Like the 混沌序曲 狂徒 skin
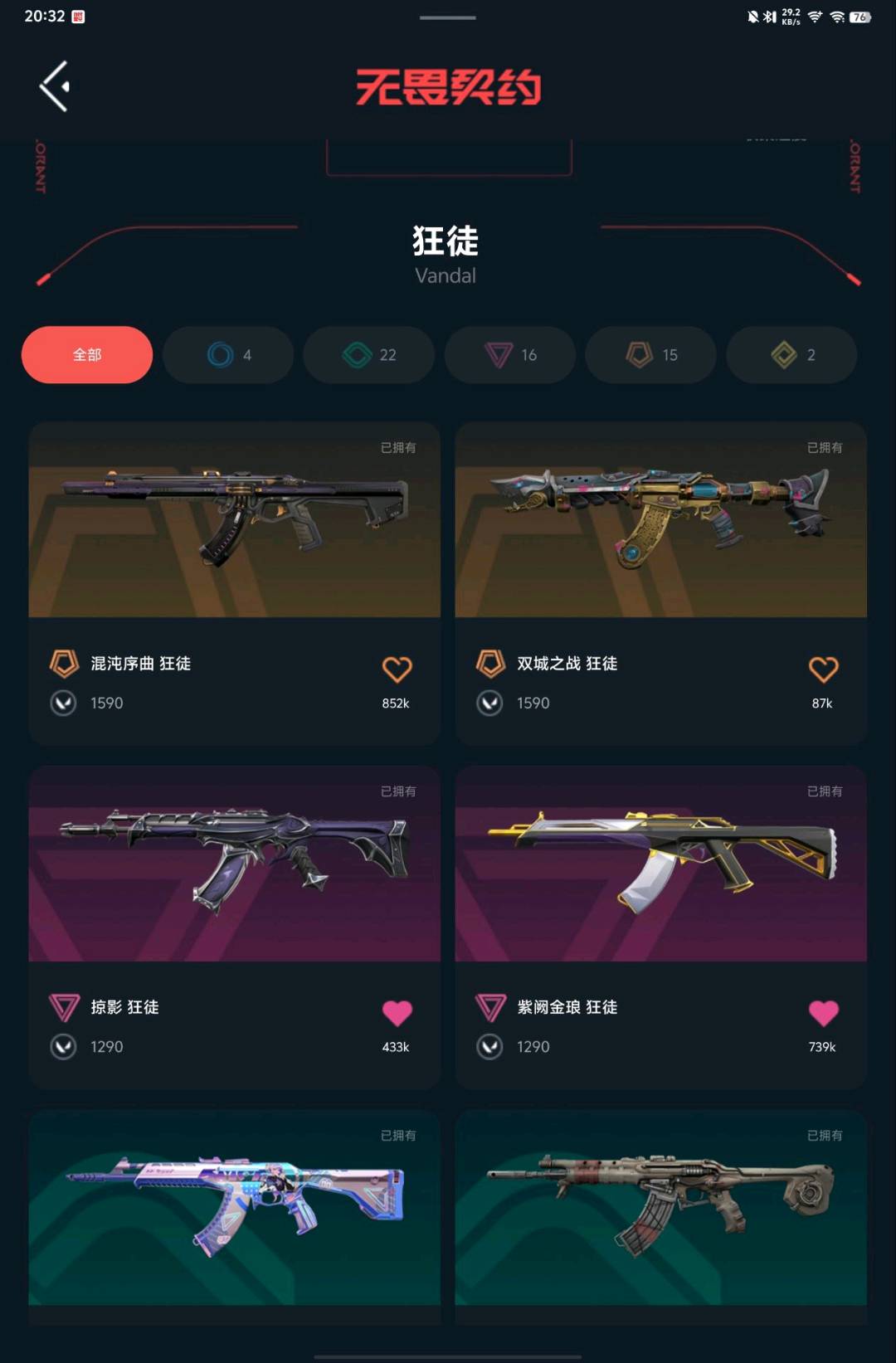The width and height of the screenshot is (896, 1363). click(x=397, y=669)
